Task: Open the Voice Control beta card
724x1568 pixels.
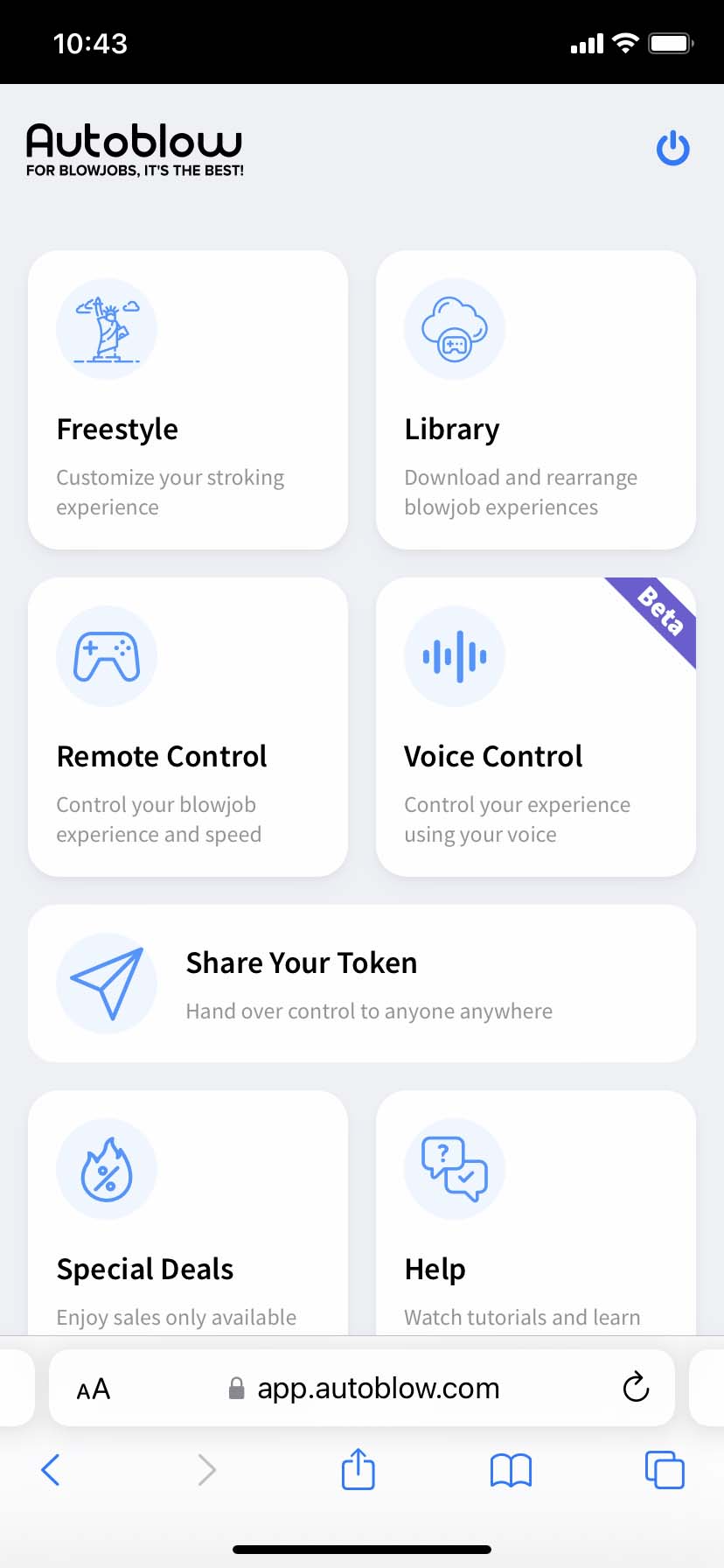Action: pos(535,726)
